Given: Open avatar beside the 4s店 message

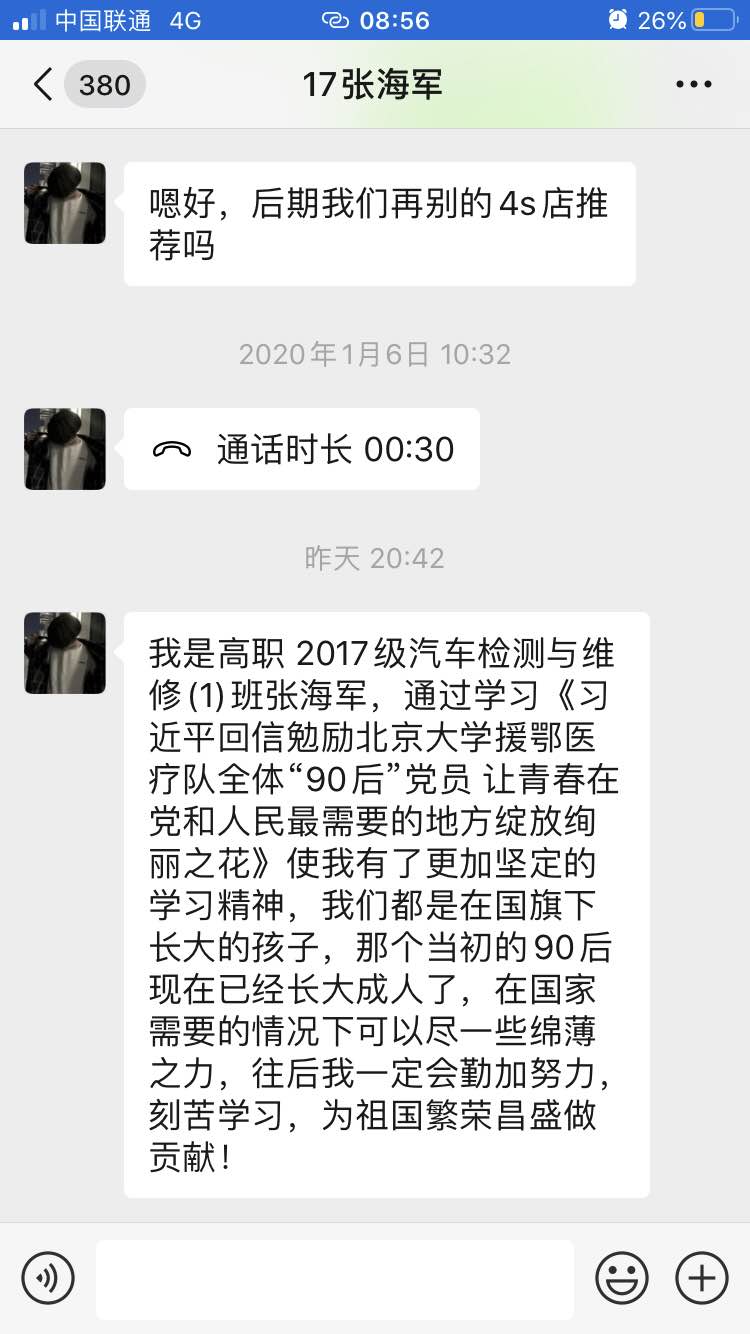Looking at the screenshot, I should tap(65, 203).
